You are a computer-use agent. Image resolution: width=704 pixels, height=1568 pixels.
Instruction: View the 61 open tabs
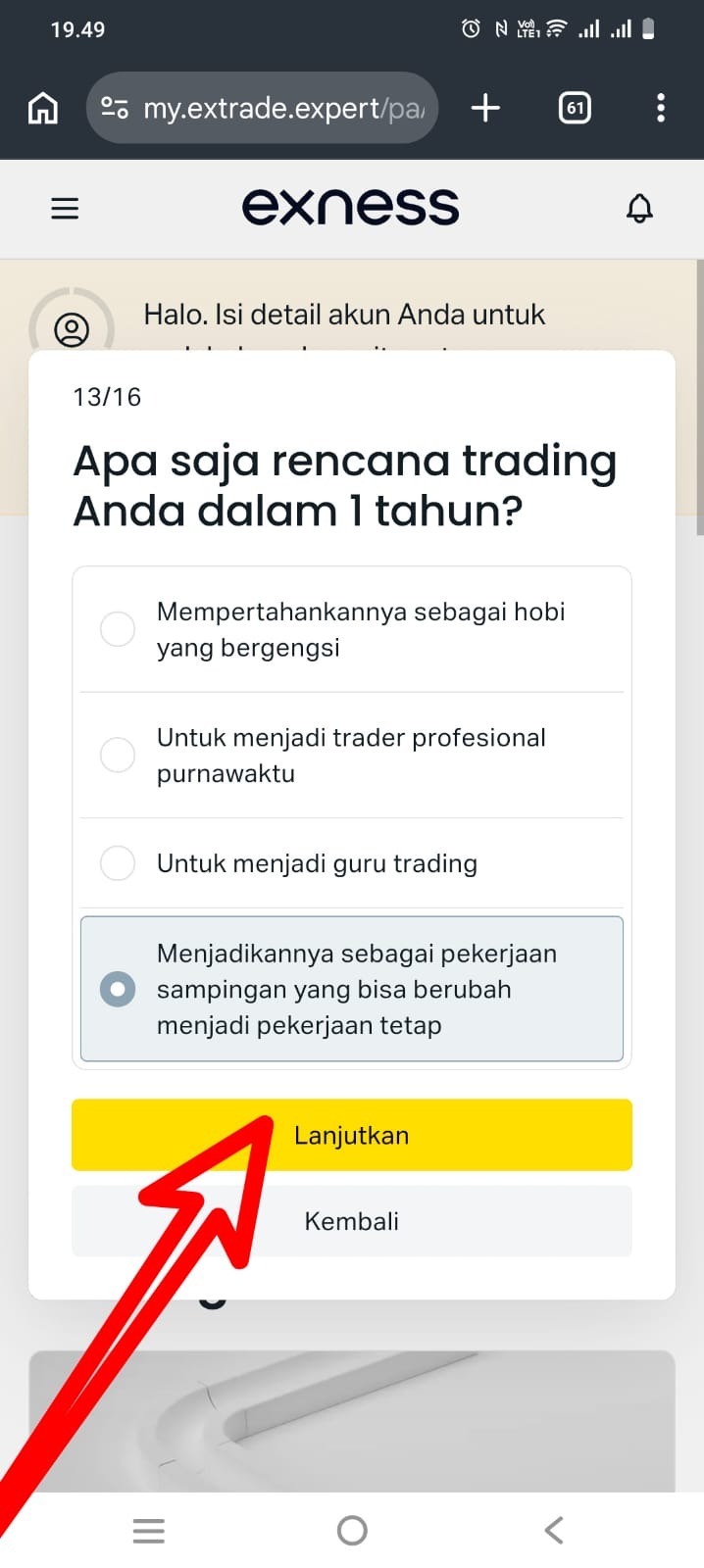point(575,108)
